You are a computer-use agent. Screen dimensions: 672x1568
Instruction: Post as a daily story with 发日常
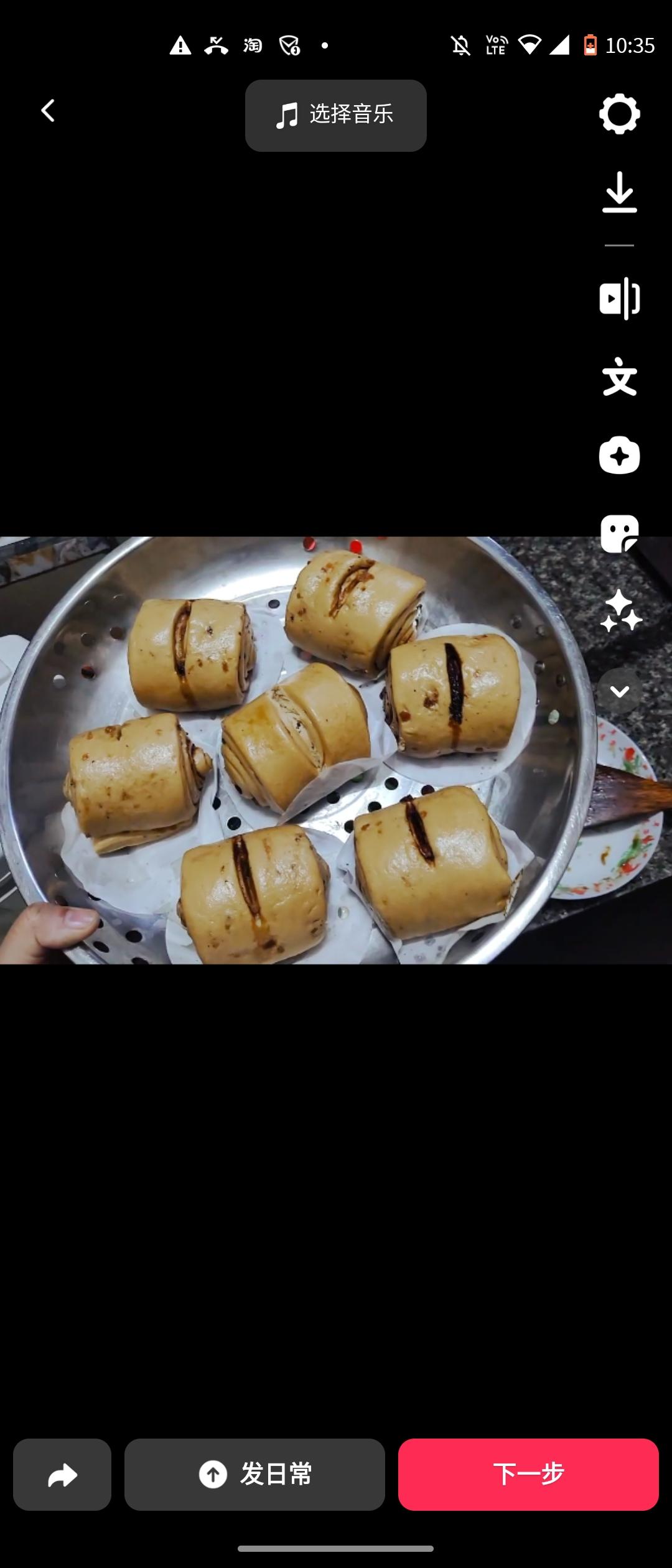click(x=254, y=1474)
